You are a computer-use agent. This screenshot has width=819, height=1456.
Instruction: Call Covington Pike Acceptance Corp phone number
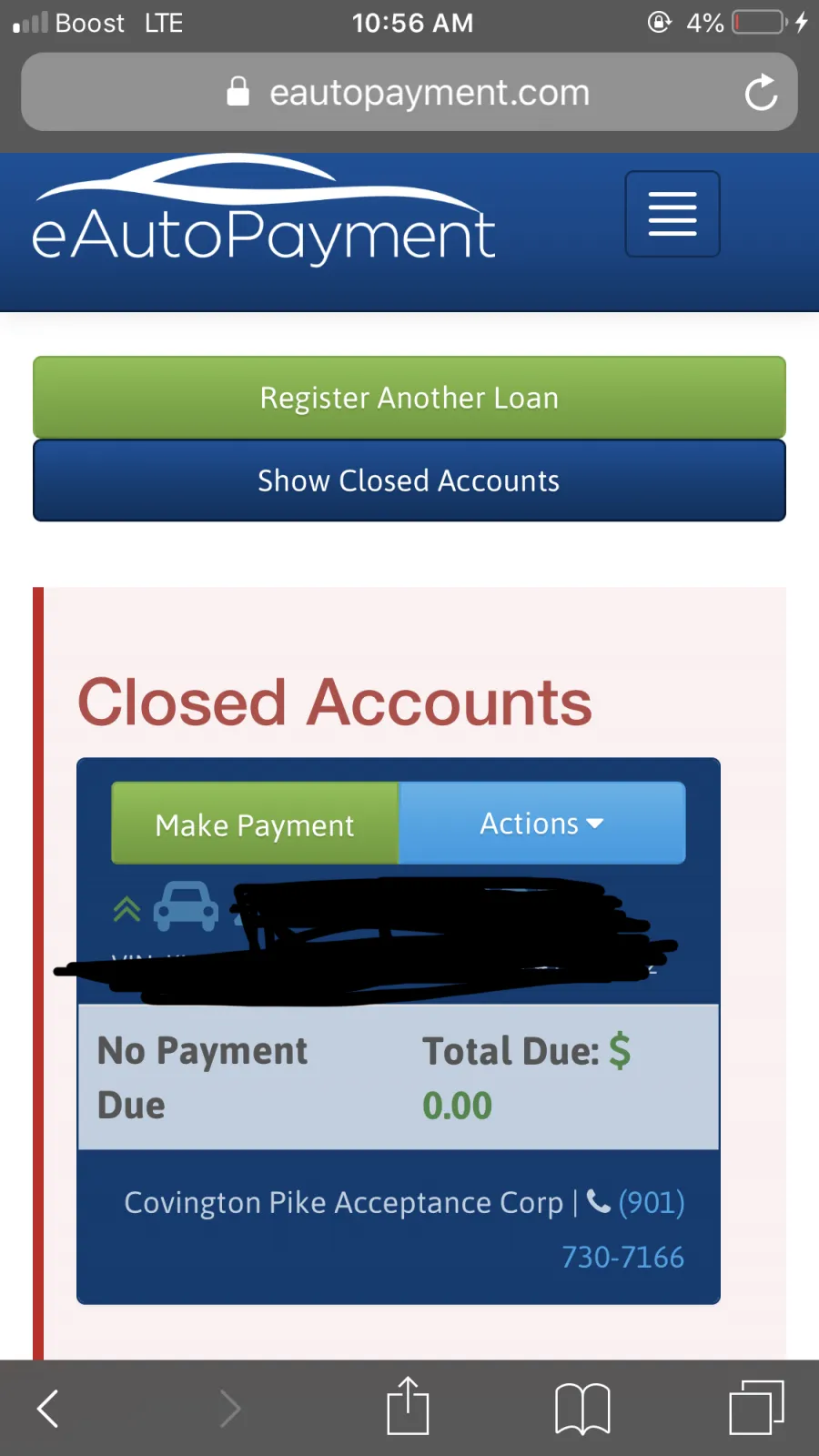635,1228
